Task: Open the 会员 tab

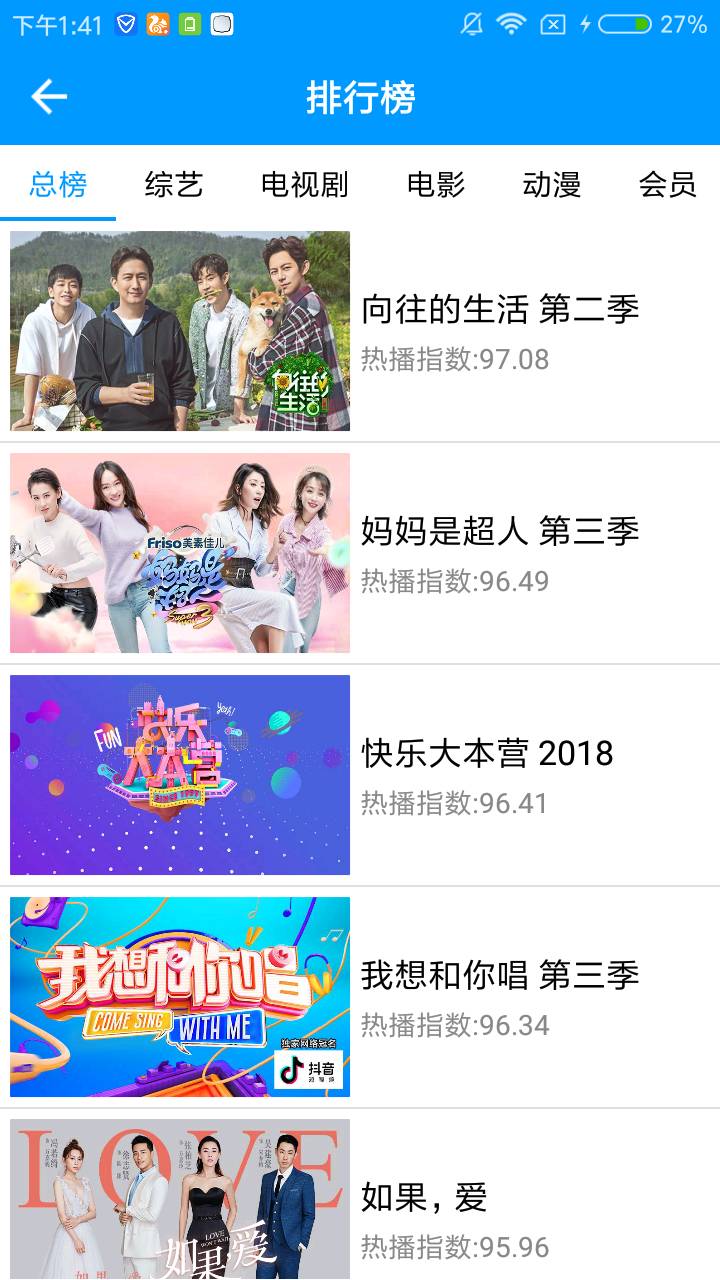Action: (x=668, y=185)
